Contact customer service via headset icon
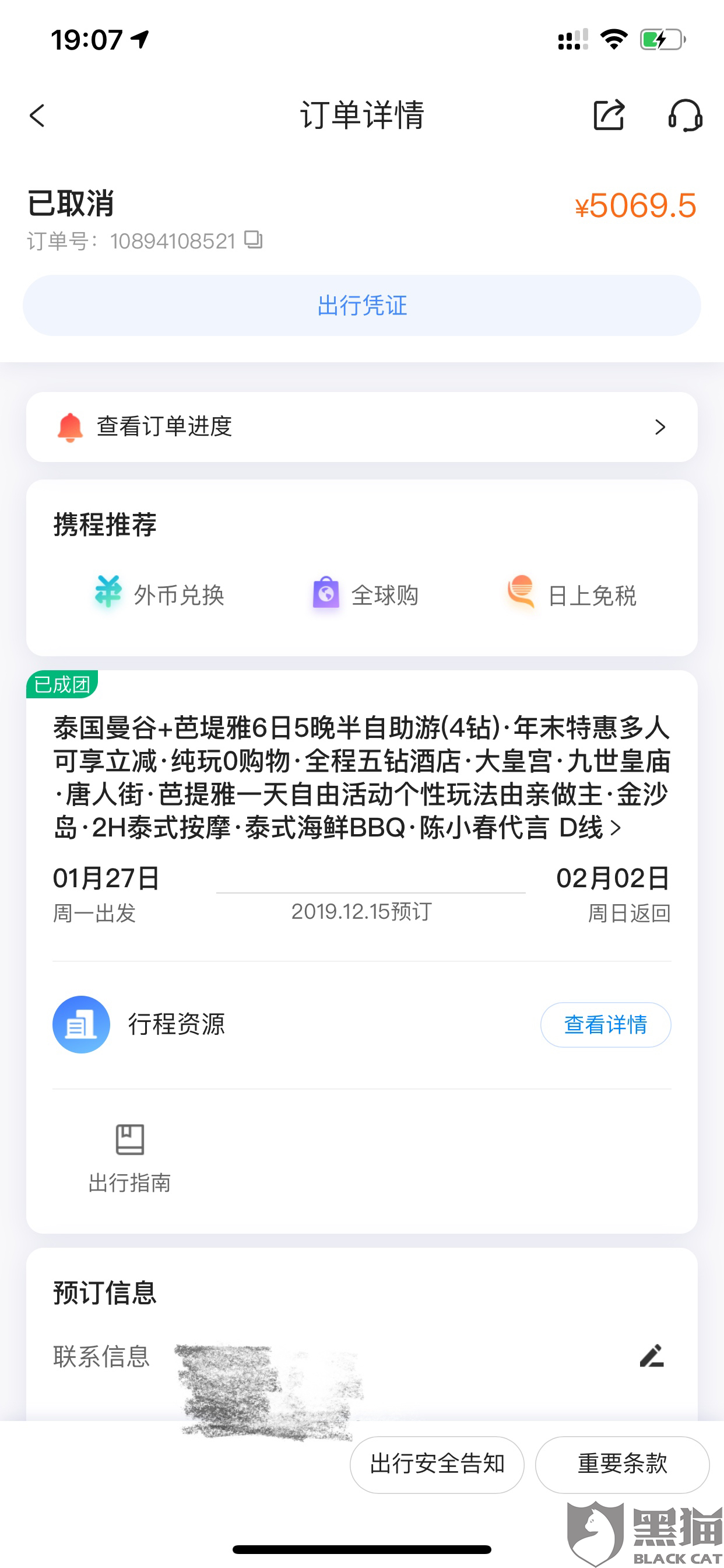The height and width of the screenshot is (1568, 724). click(685, 115)
